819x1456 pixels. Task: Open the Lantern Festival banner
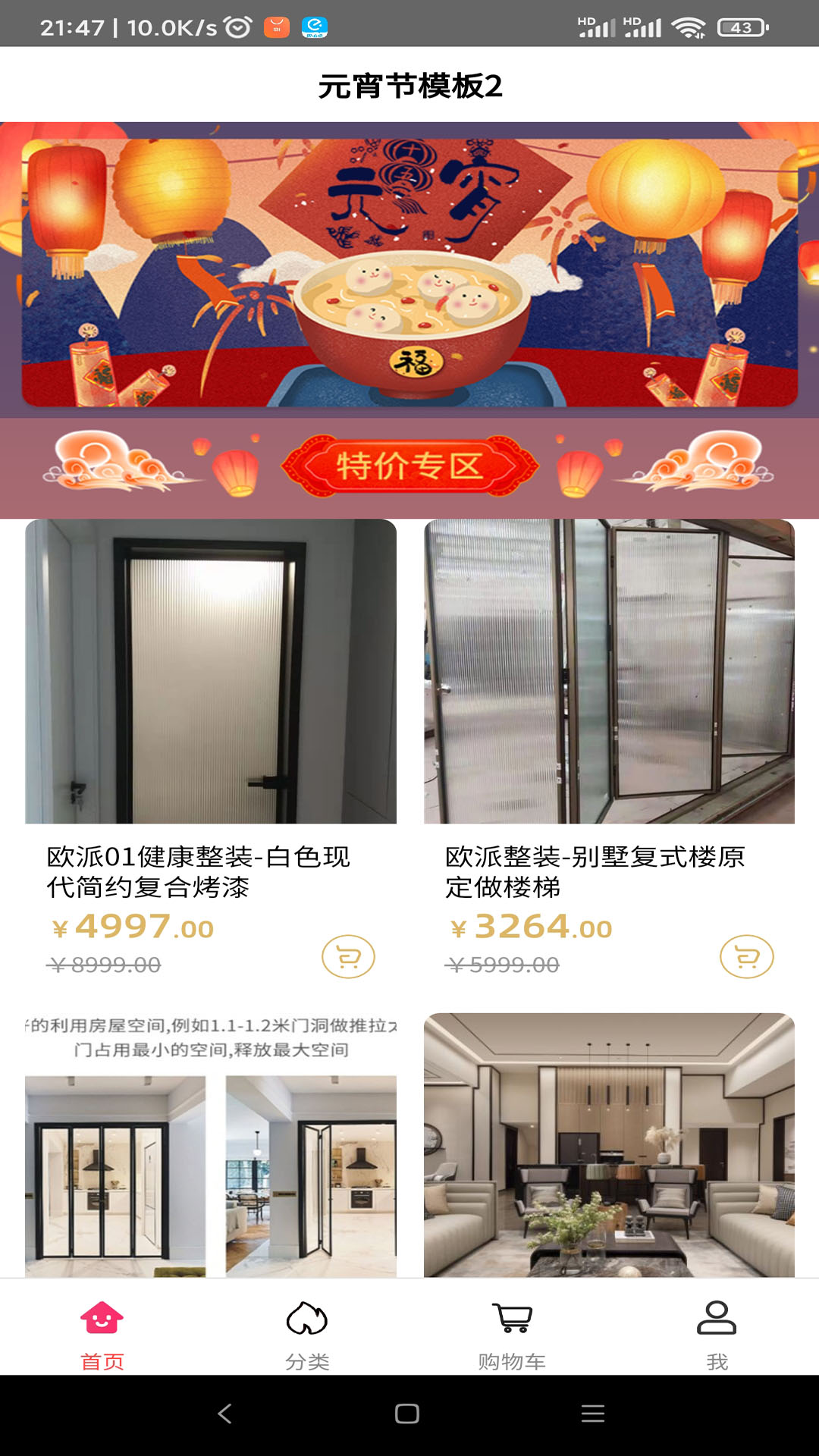(409, 271)
